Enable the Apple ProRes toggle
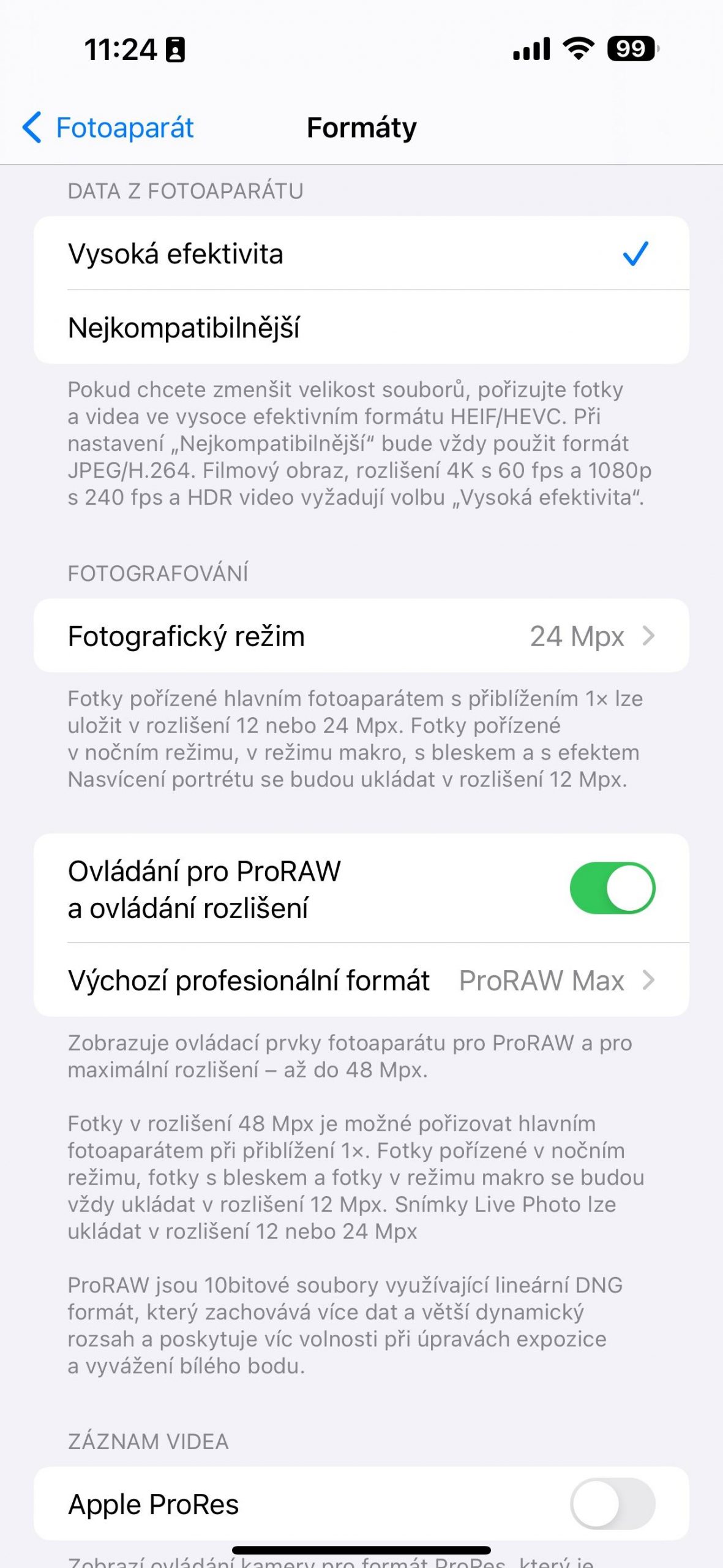The width and height of the screenshot is (723, 1568). [612, 1504]
